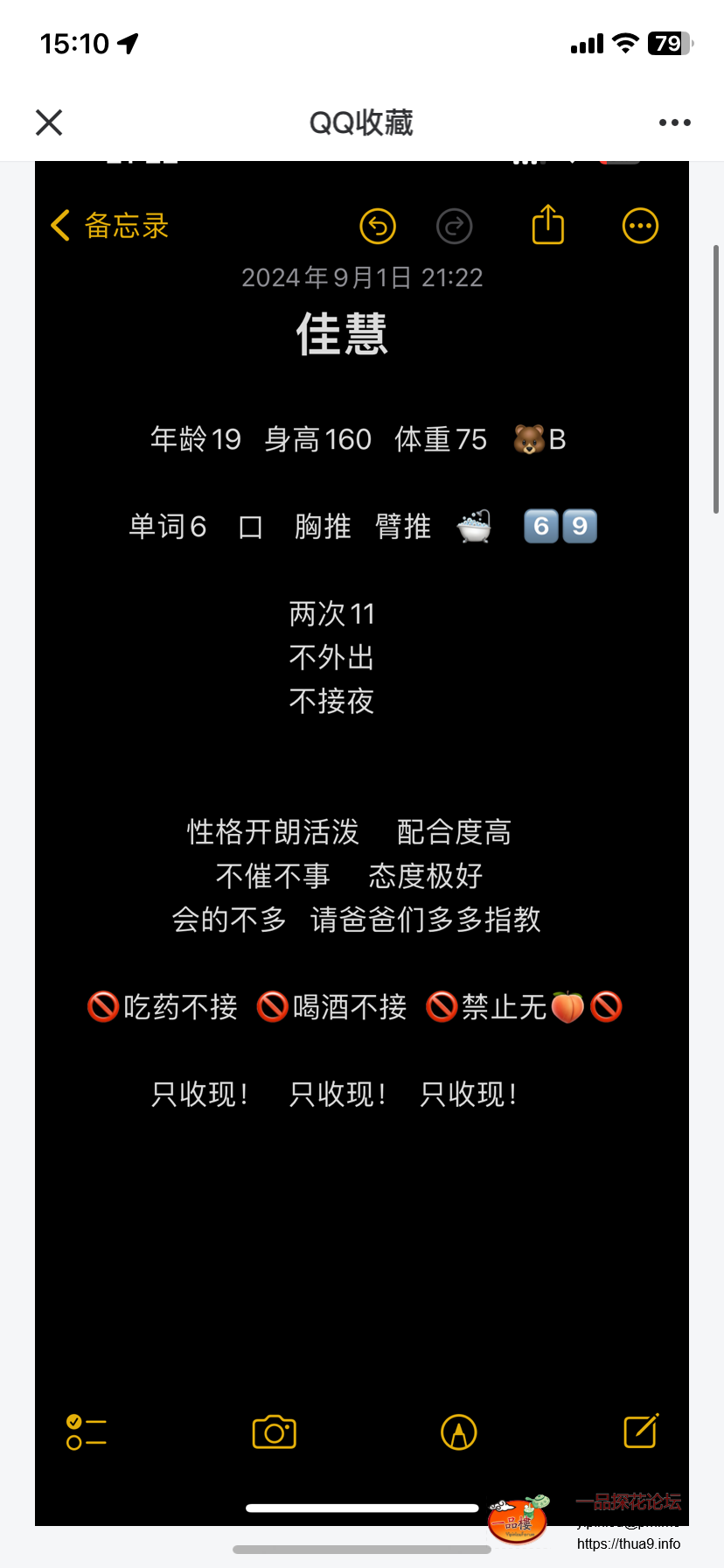Tap the back chevron arrow next to 备忘录
Image resolution: width=724 pixels, height=1568 pixels.
(x=59, y=225)
